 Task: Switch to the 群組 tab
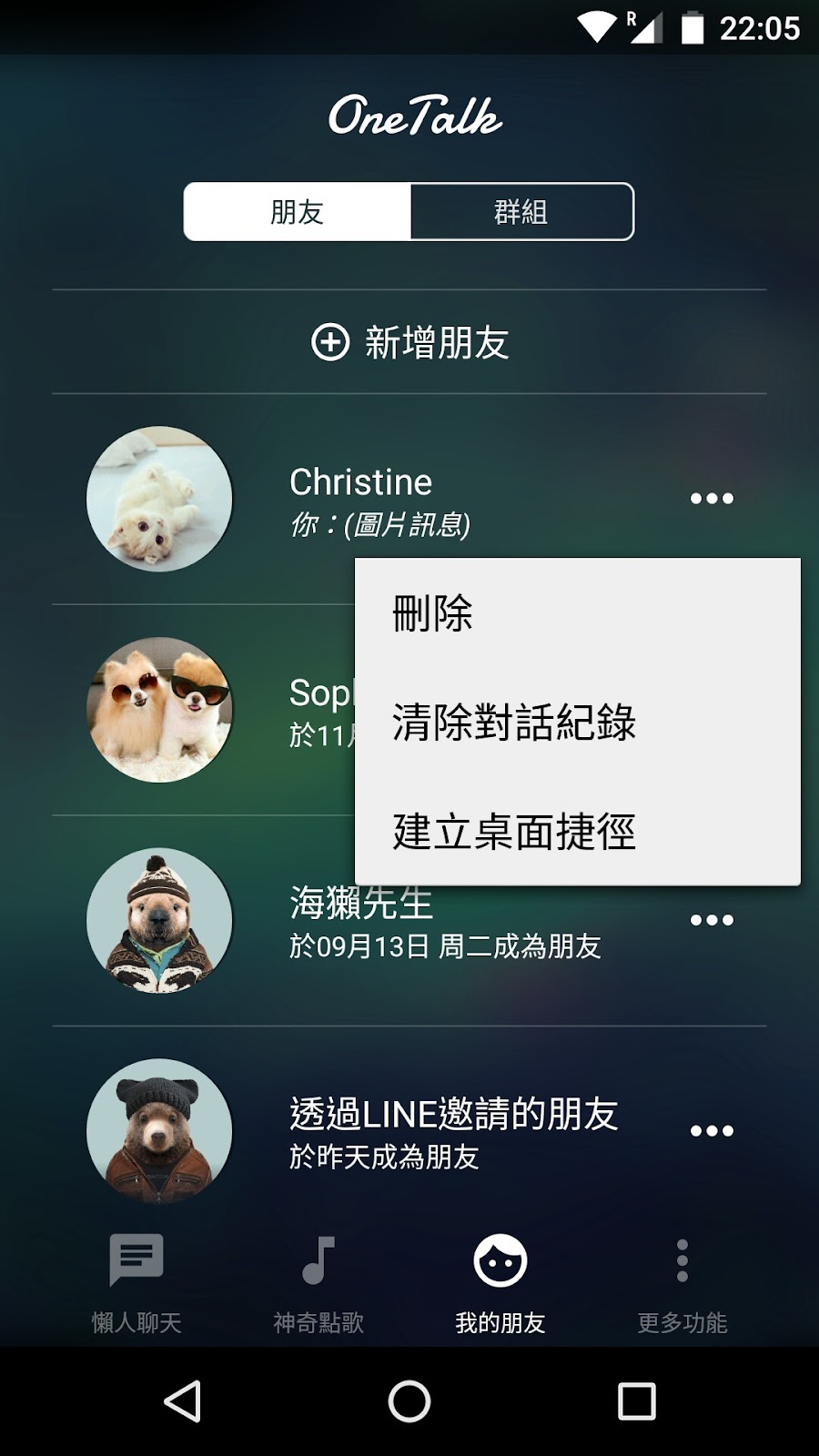pyautogui.click(x=521, y=212)
